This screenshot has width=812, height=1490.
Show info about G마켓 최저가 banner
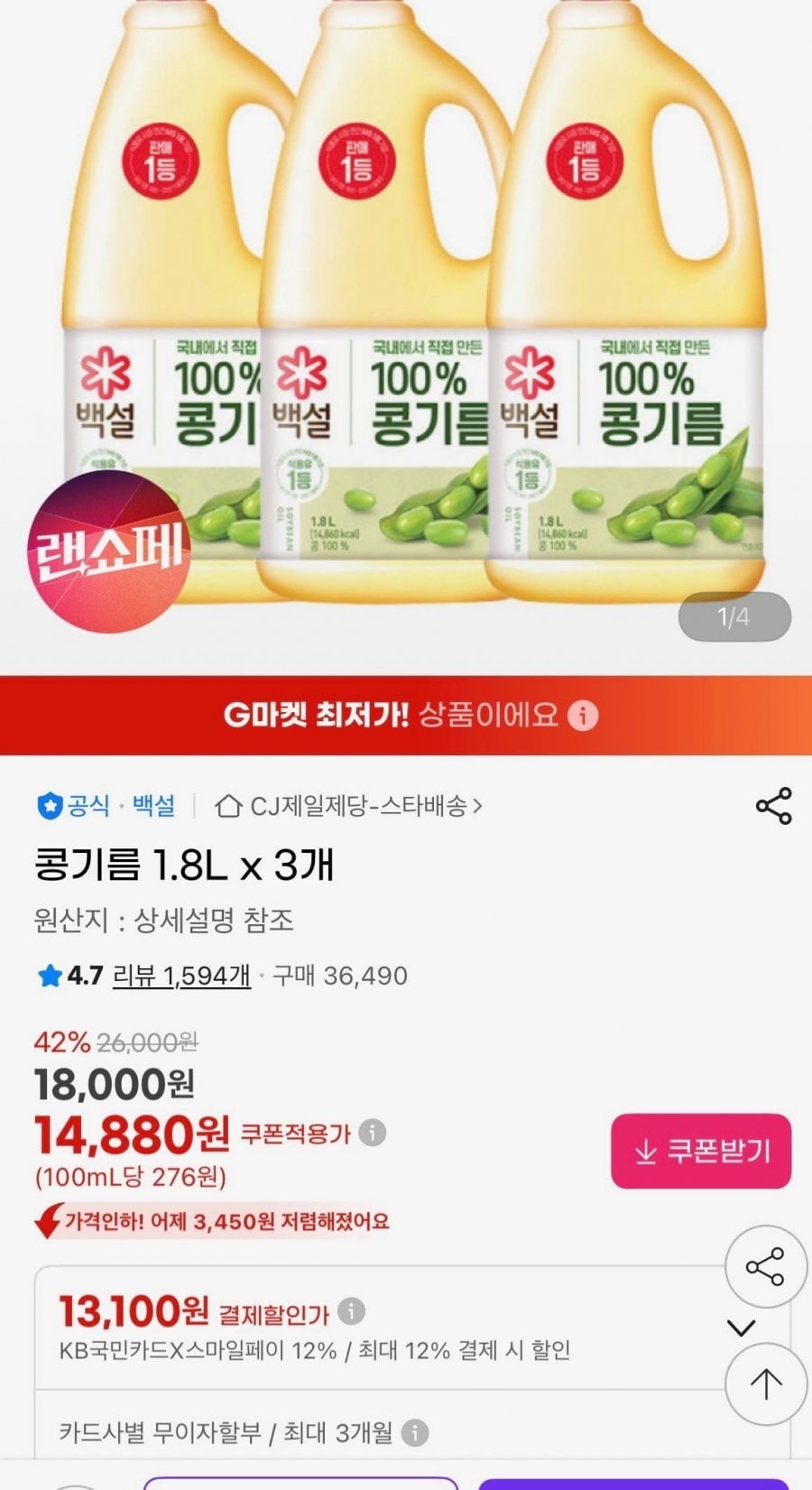(x=584, y=717)
